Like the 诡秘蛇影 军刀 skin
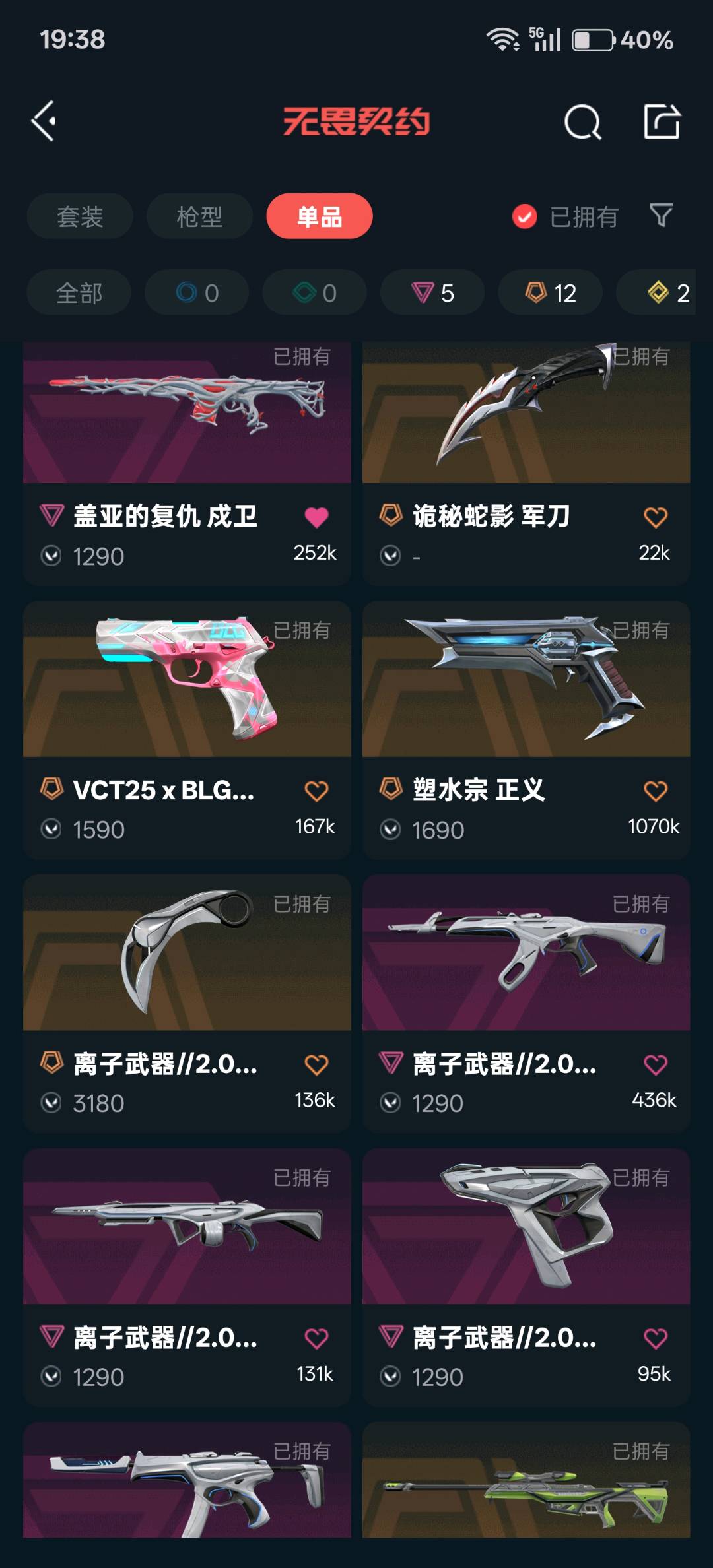Screen dimensions: 713x1568 [656, 517]
